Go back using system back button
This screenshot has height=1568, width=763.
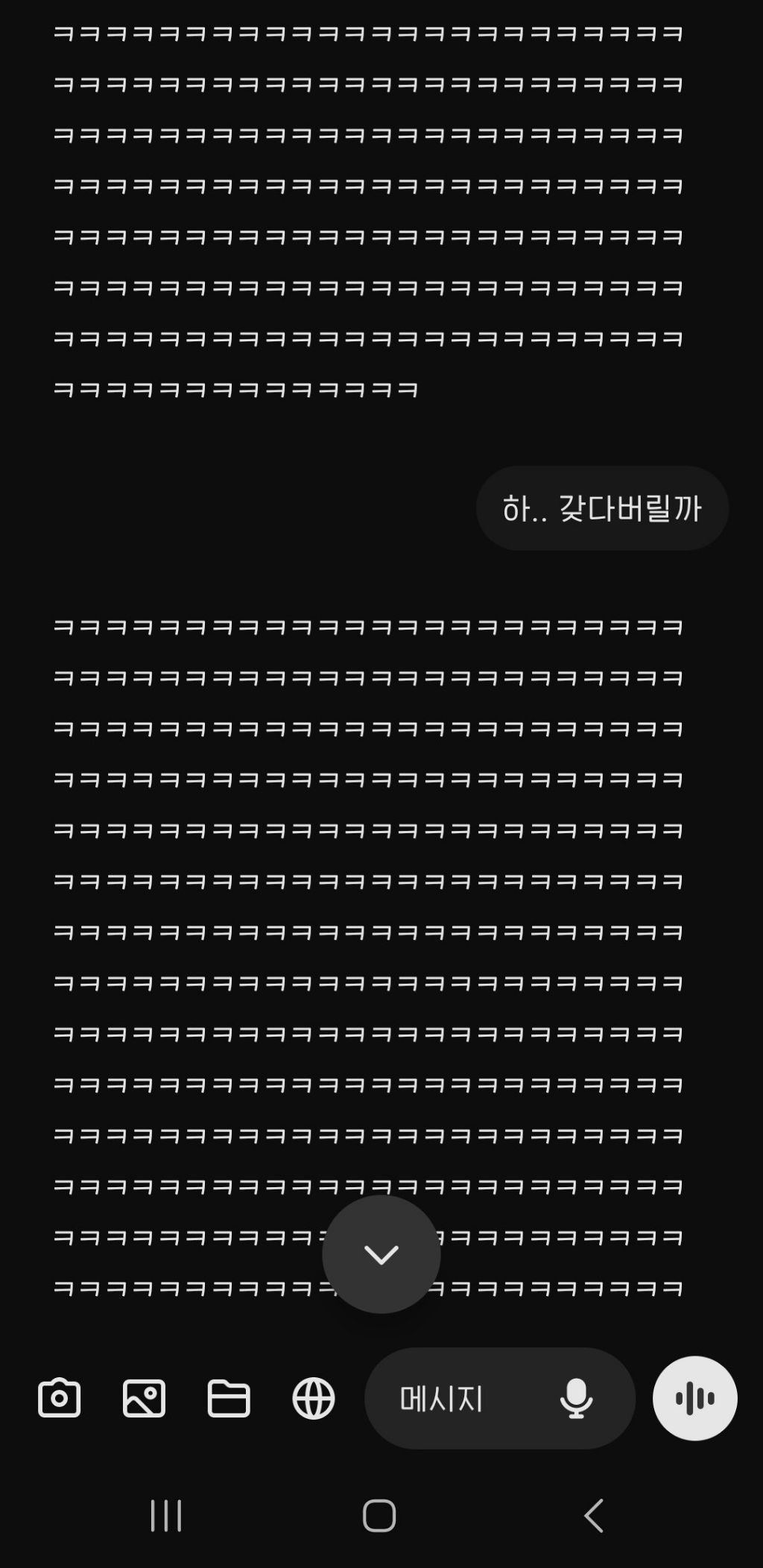pyautogui.click(x=594, y=1516)
